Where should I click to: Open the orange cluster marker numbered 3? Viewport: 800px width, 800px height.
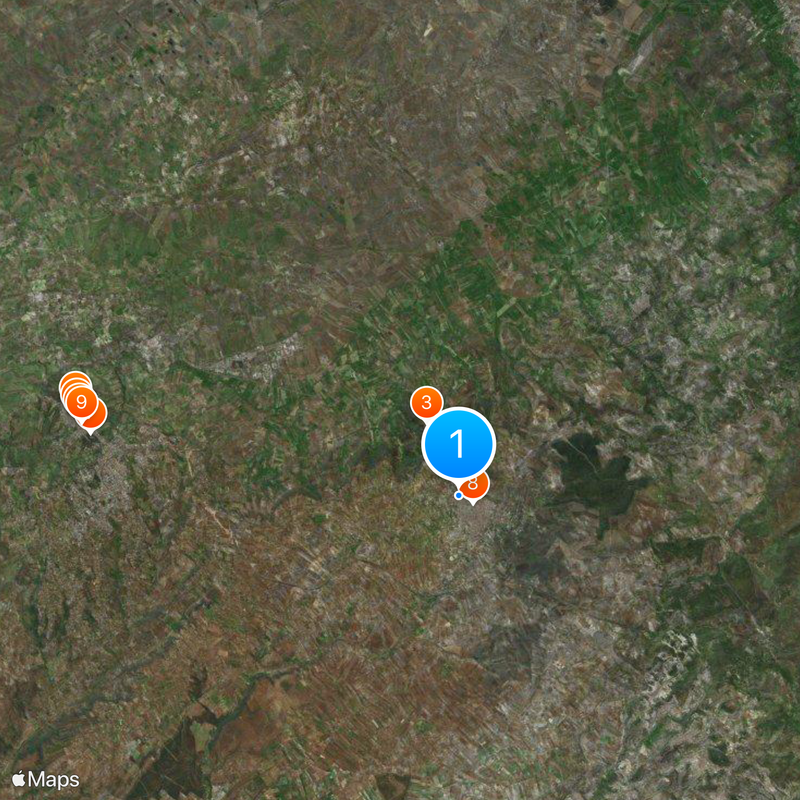427,403
